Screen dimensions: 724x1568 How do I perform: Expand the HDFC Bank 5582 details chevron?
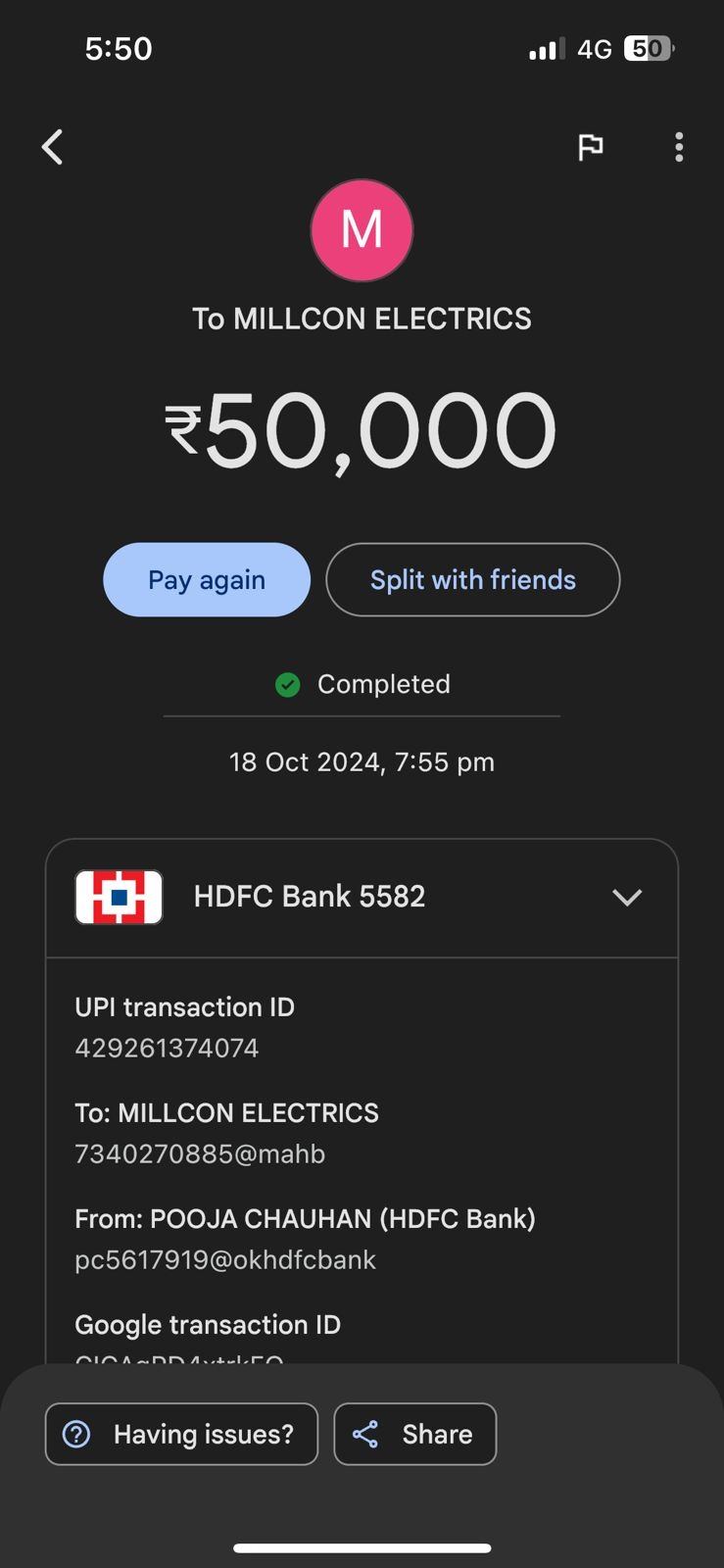[626, 897]
